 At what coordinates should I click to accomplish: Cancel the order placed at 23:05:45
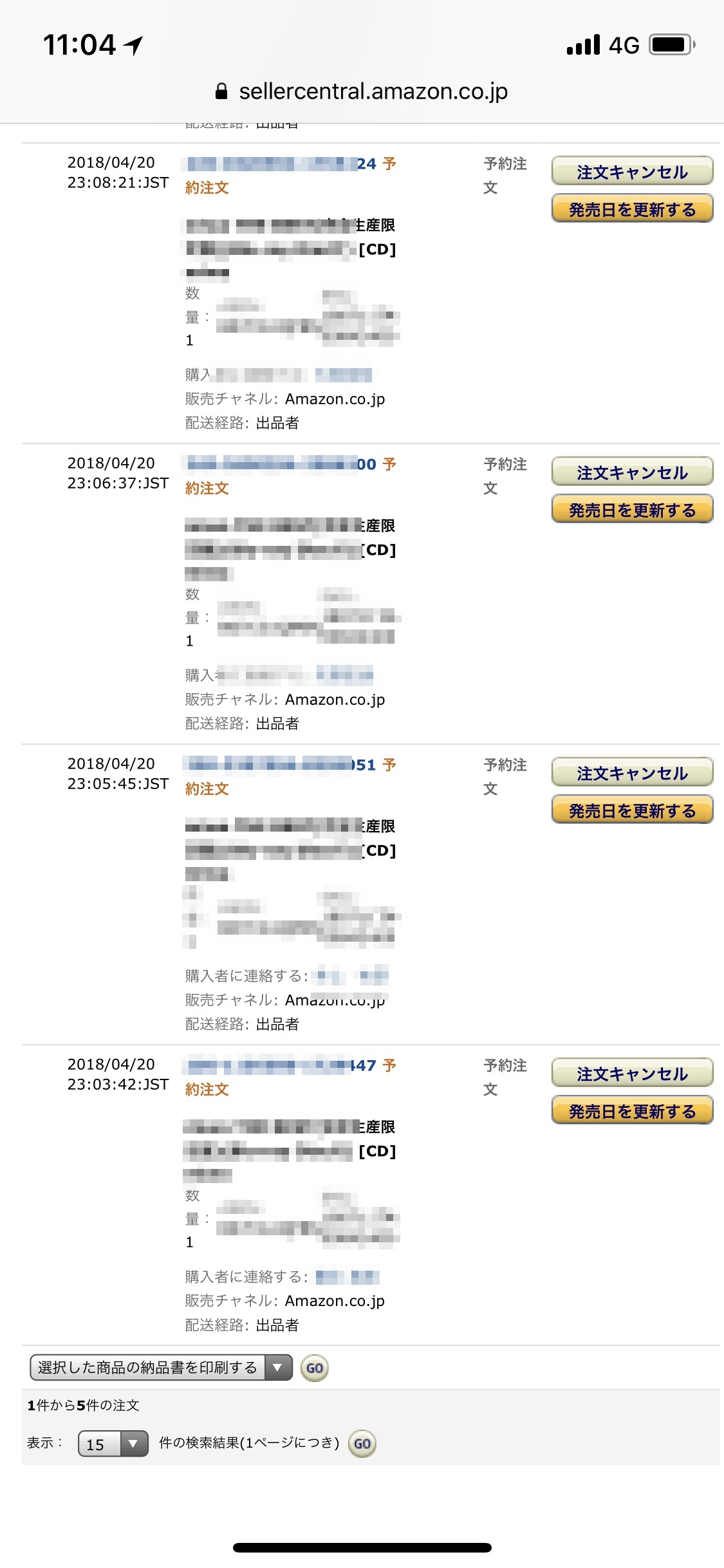click(x=632, y=773)
